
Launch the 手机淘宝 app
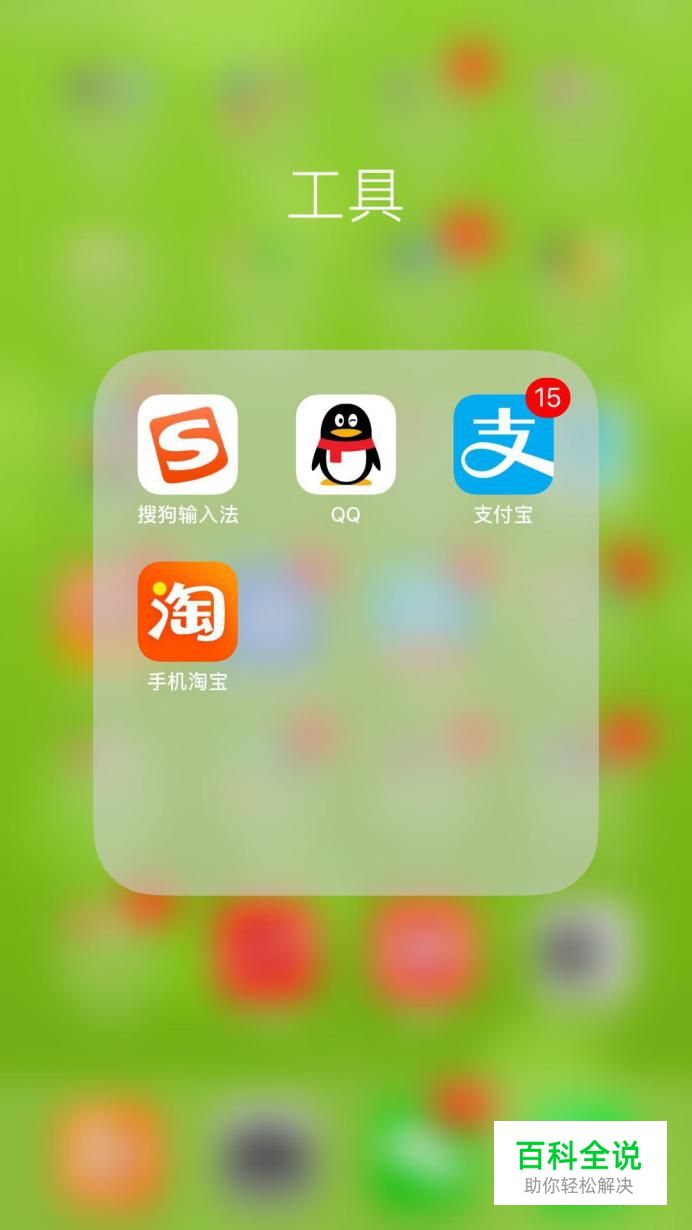coord(188,611)
